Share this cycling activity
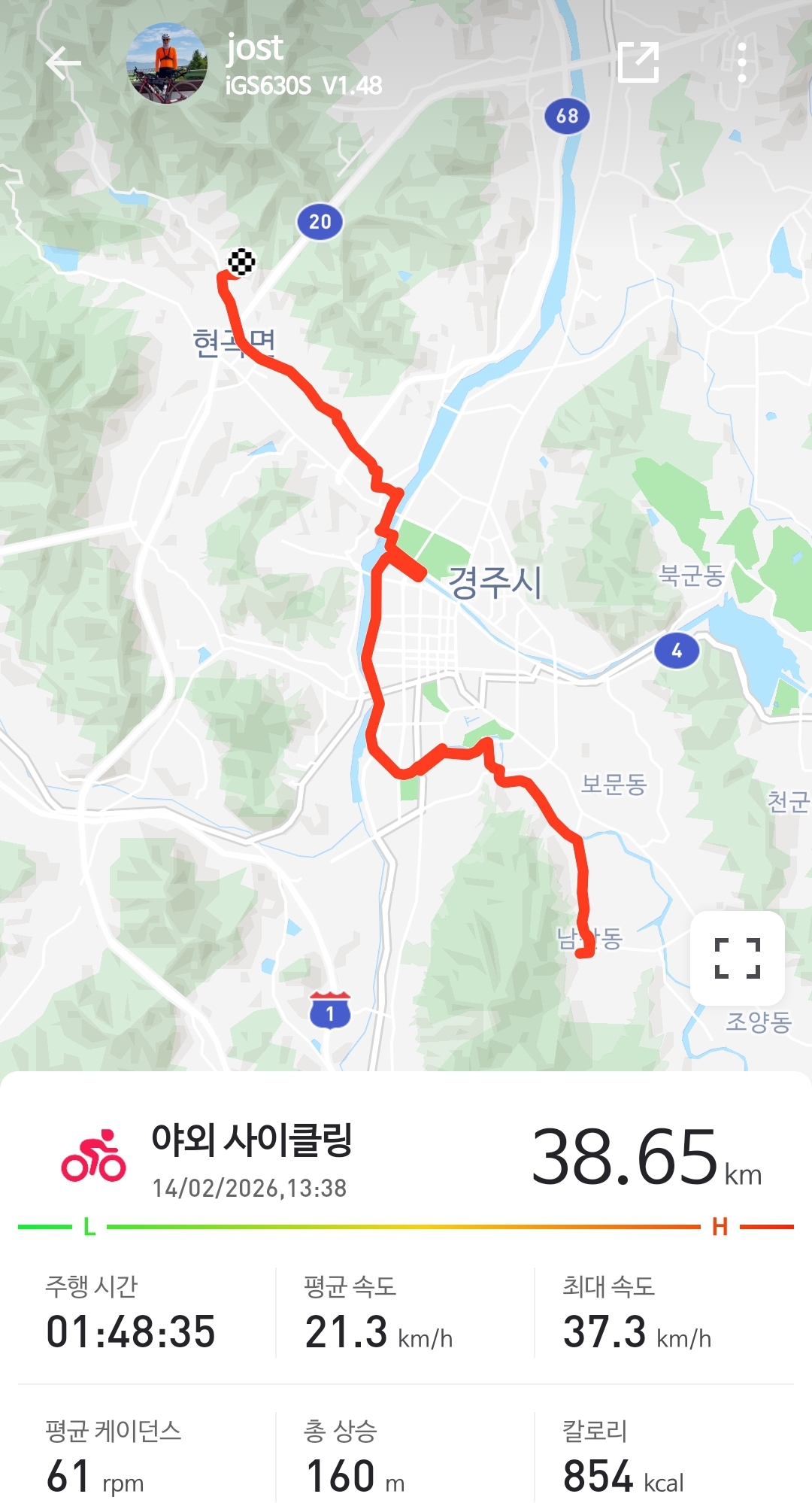Viewport: 812px width, 1503px height. tap(638, 62)
